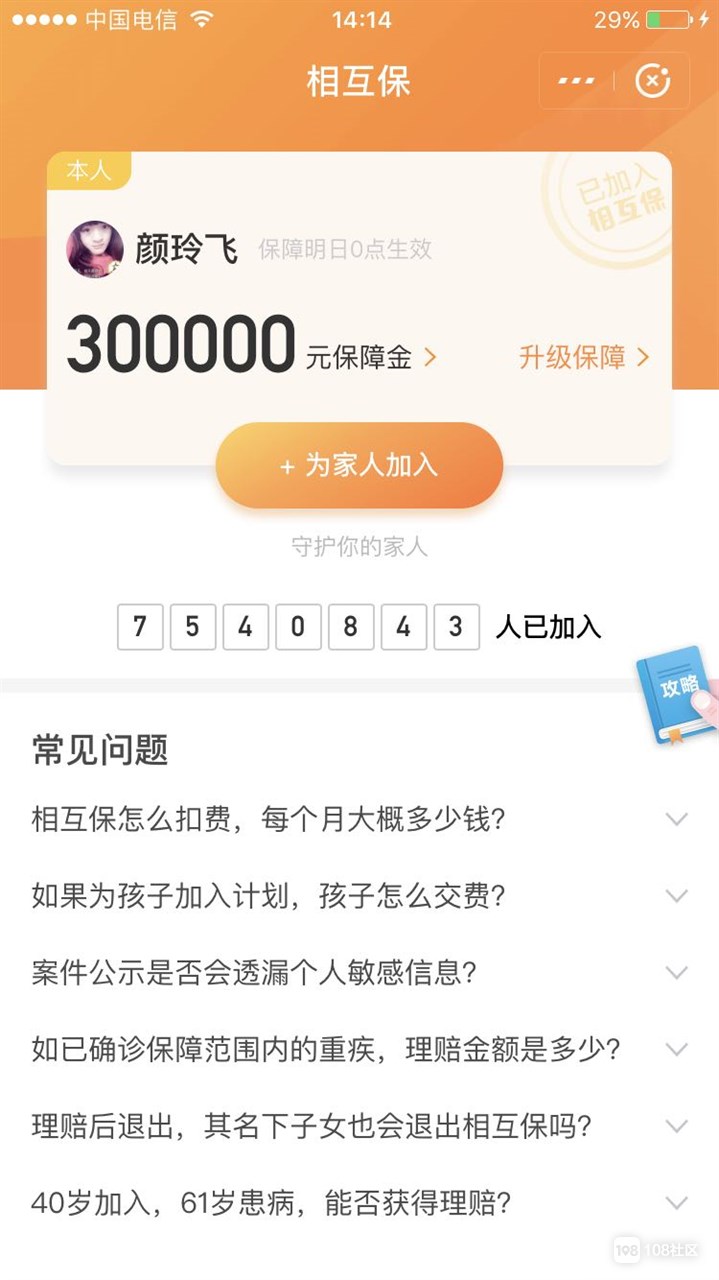The height and width of the screenshot is (1280, 719).
Task: Expand 如果为孩子加入计划 question
Action: pos(360,896)
